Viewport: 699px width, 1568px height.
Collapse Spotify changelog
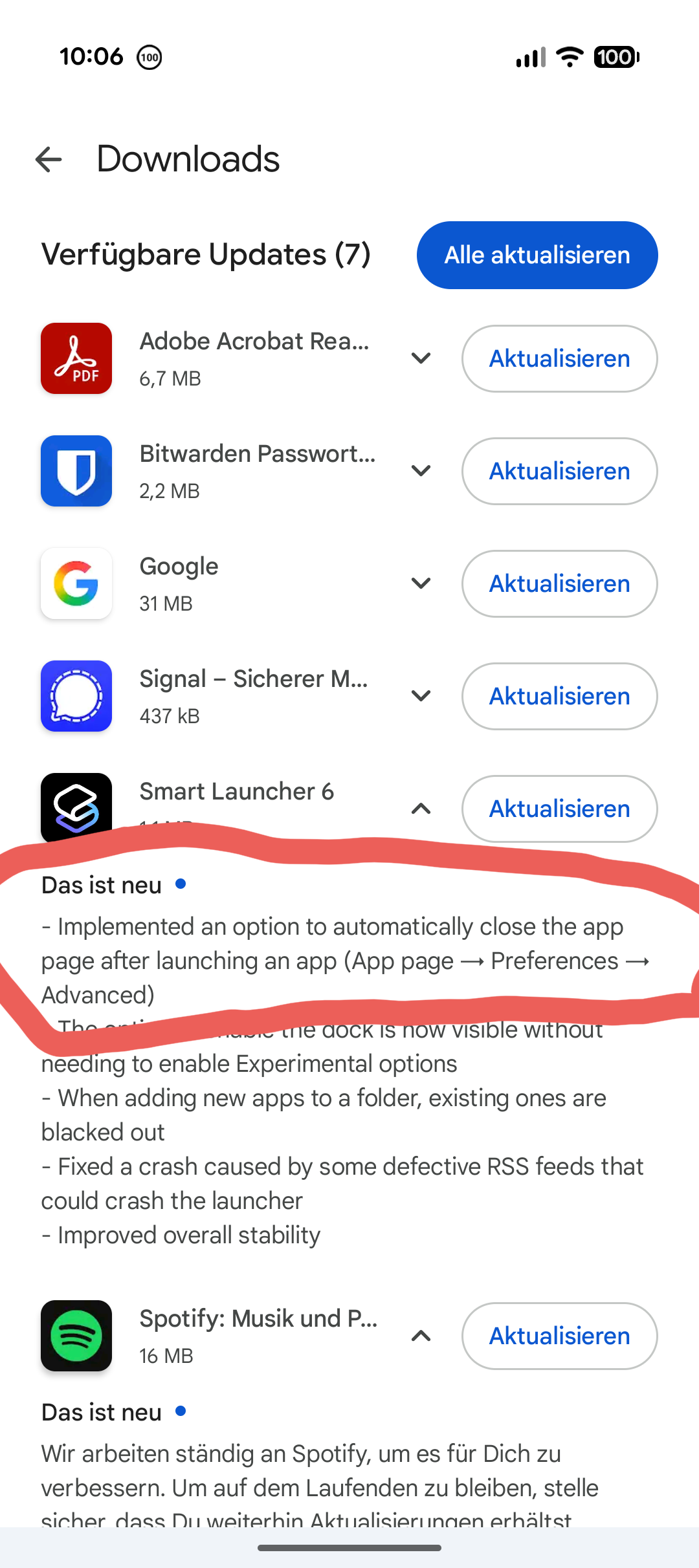[x=421, y=1336]
